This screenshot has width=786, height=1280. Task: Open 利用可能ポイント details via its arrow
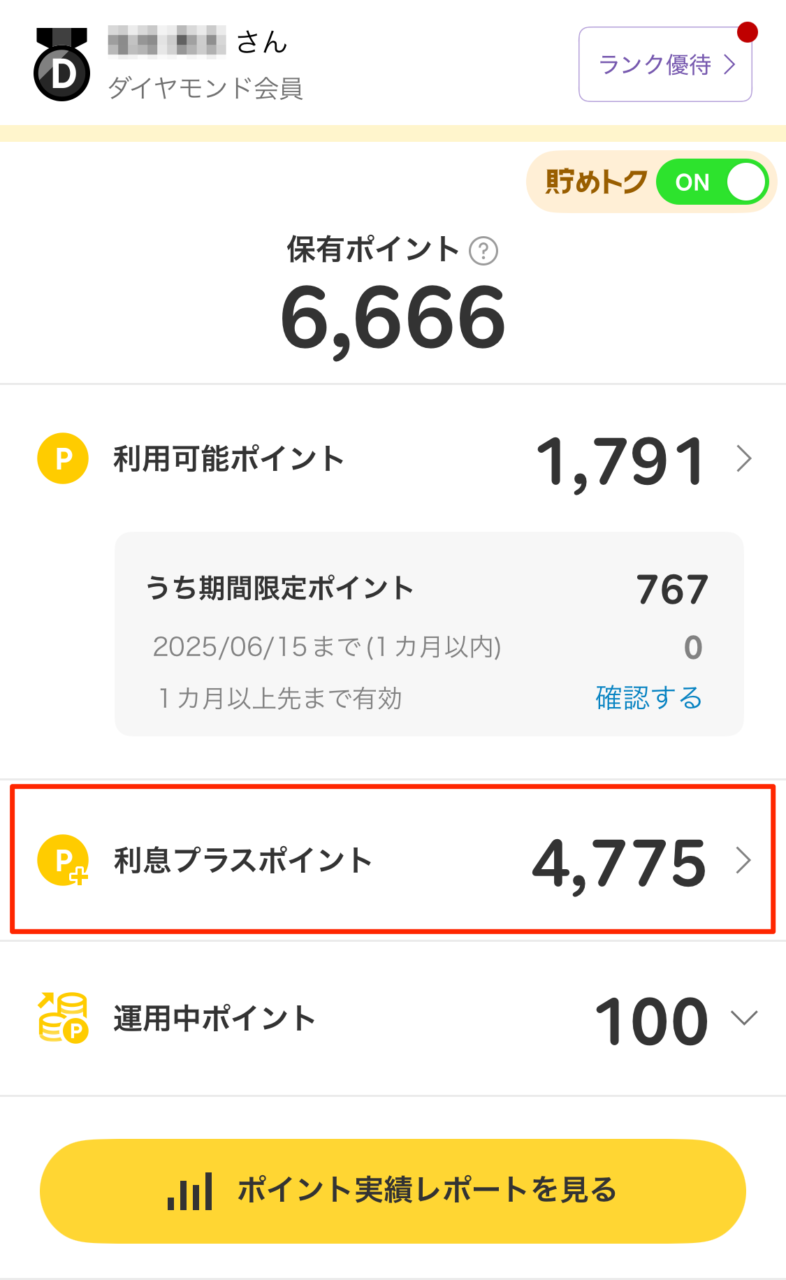(x=742, y=458)
